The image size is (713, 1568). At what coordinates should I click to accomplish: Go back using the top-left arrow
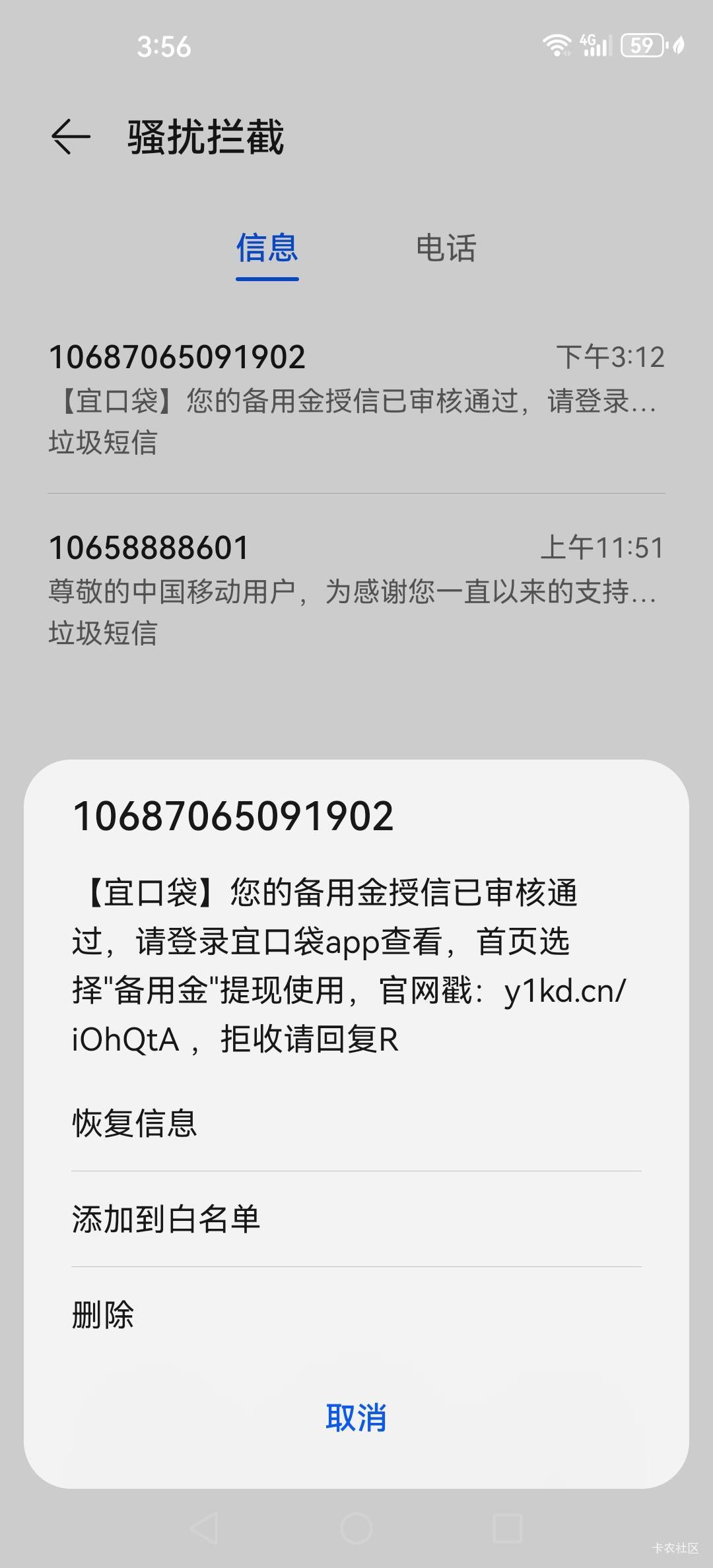(71, 137)
